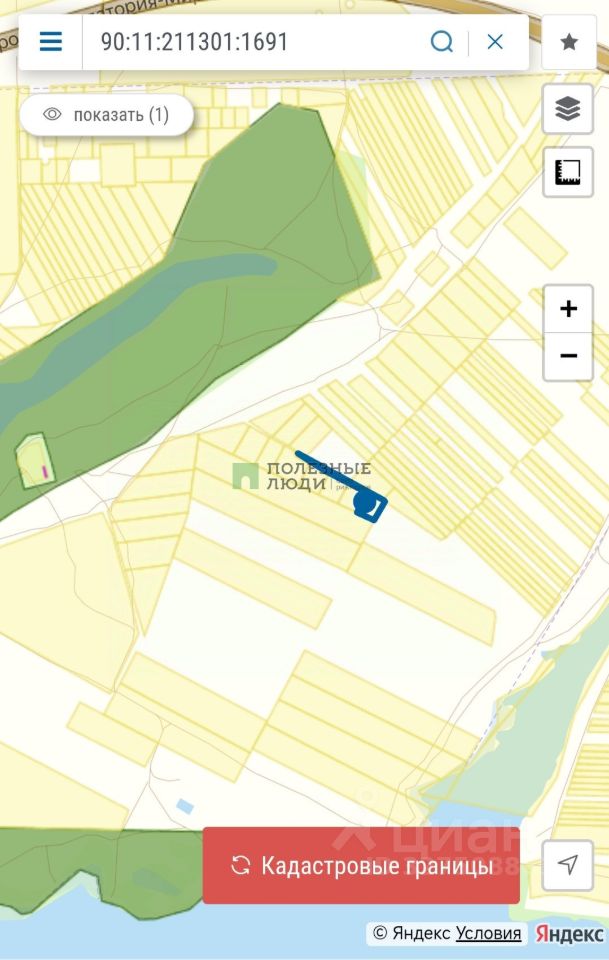This screenshot has width=609, height=960.
Task: Zoom out of the map
Action: [568, 356]
